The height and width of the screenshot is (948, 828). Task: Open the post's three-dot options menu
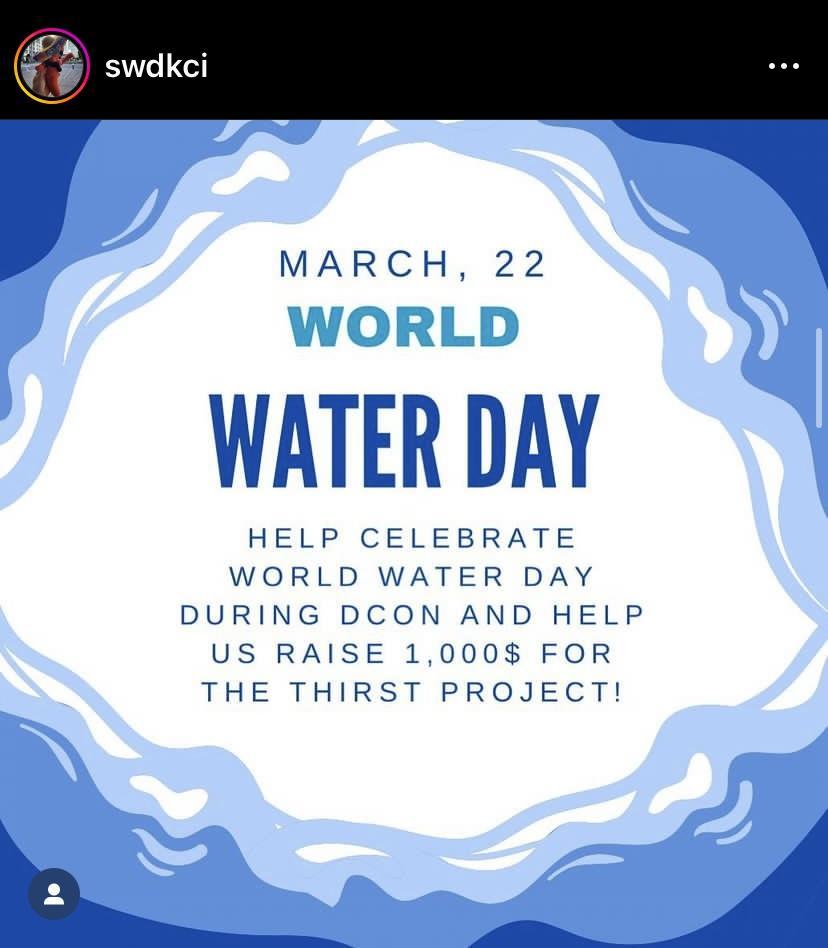point(784,66)
